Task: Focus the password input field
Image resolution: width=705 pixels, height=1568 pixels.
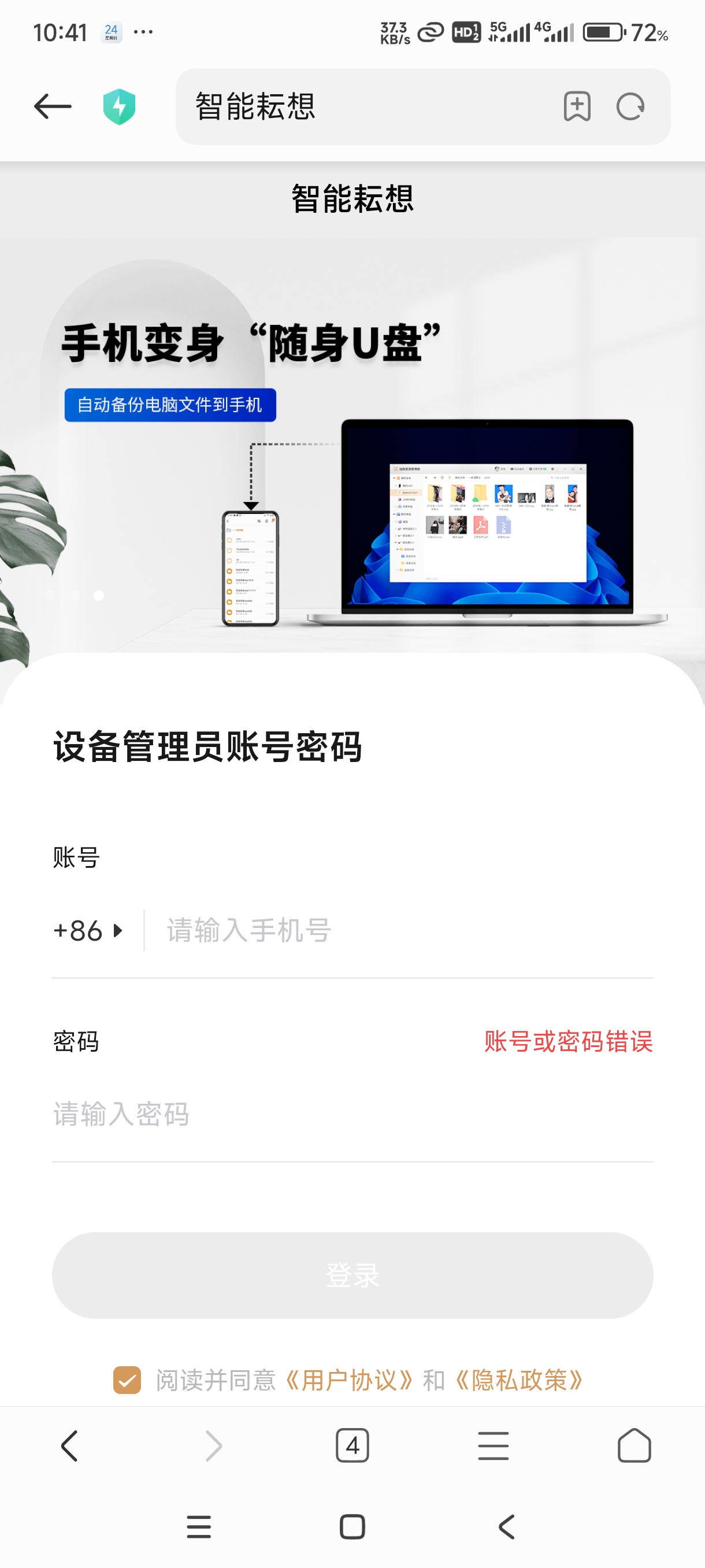Action: (353, 1115)
